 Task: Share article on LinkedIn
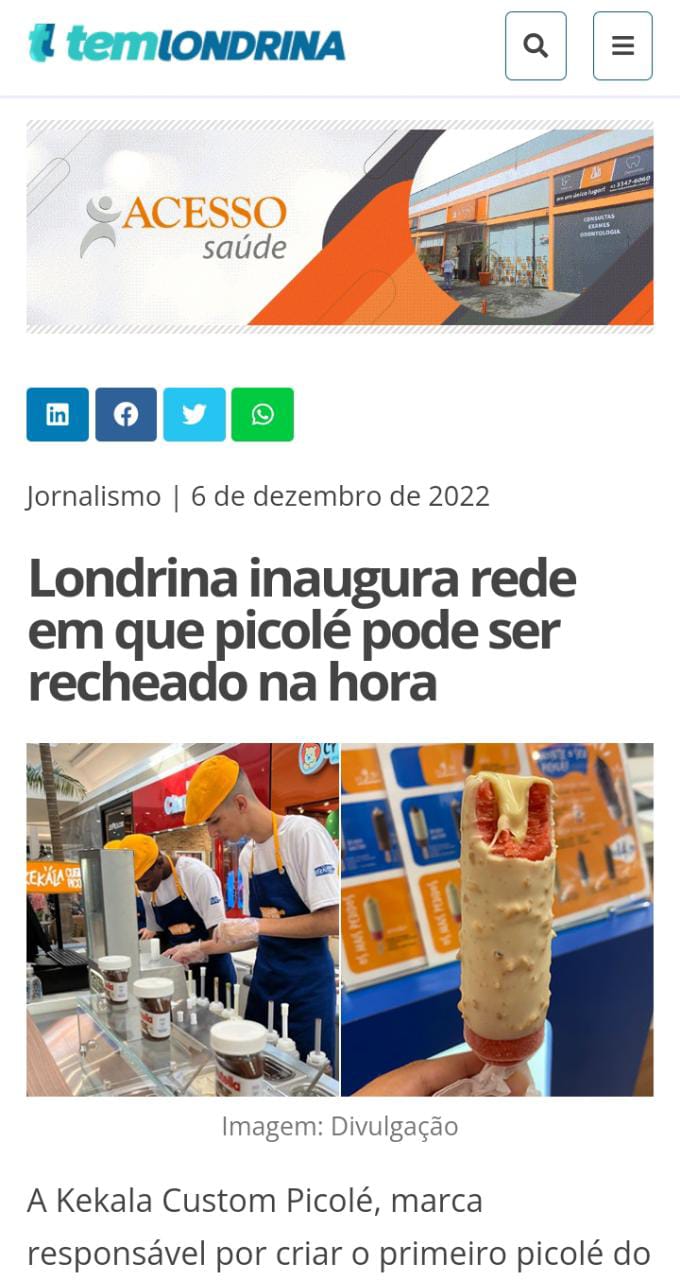[x=57, y=415]
